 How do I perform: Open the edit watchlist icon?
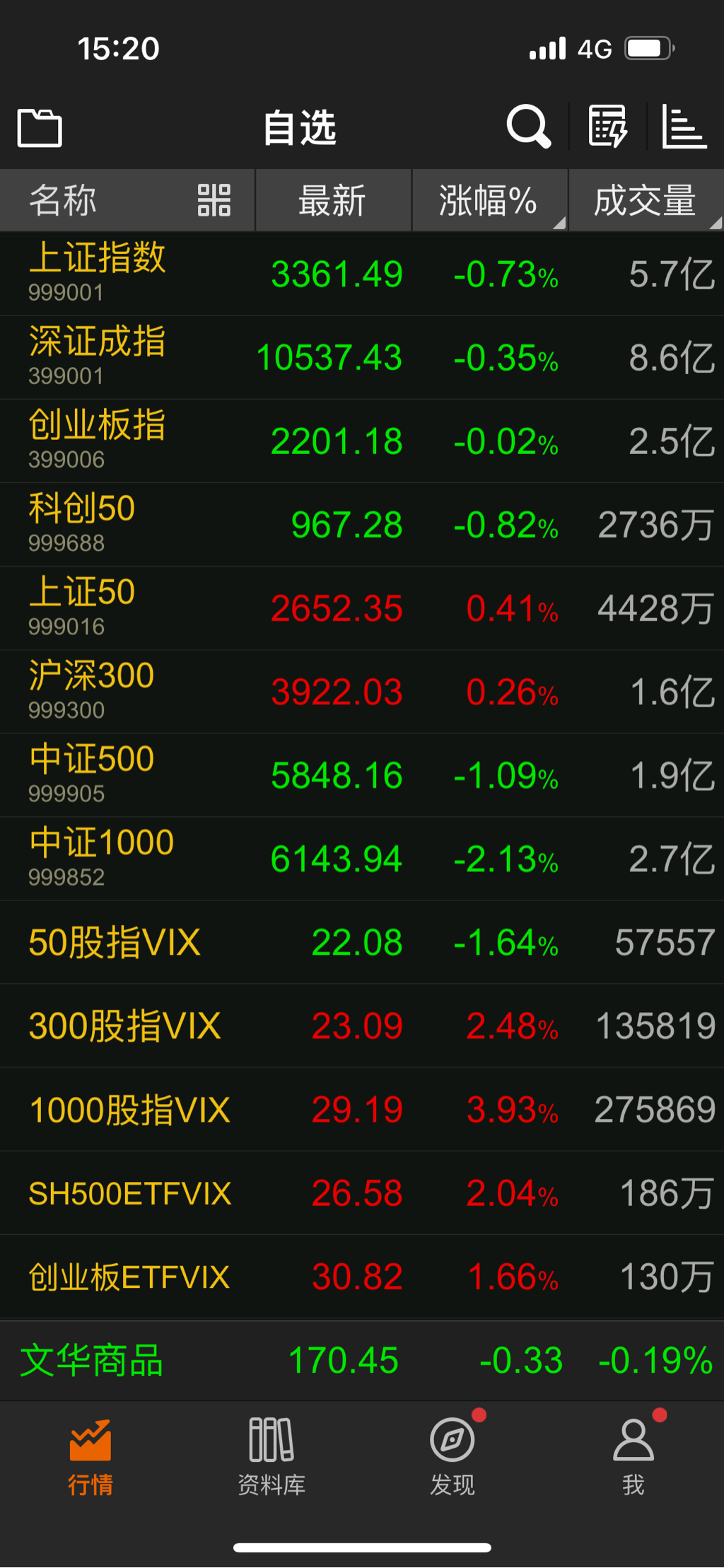[607, 127]
